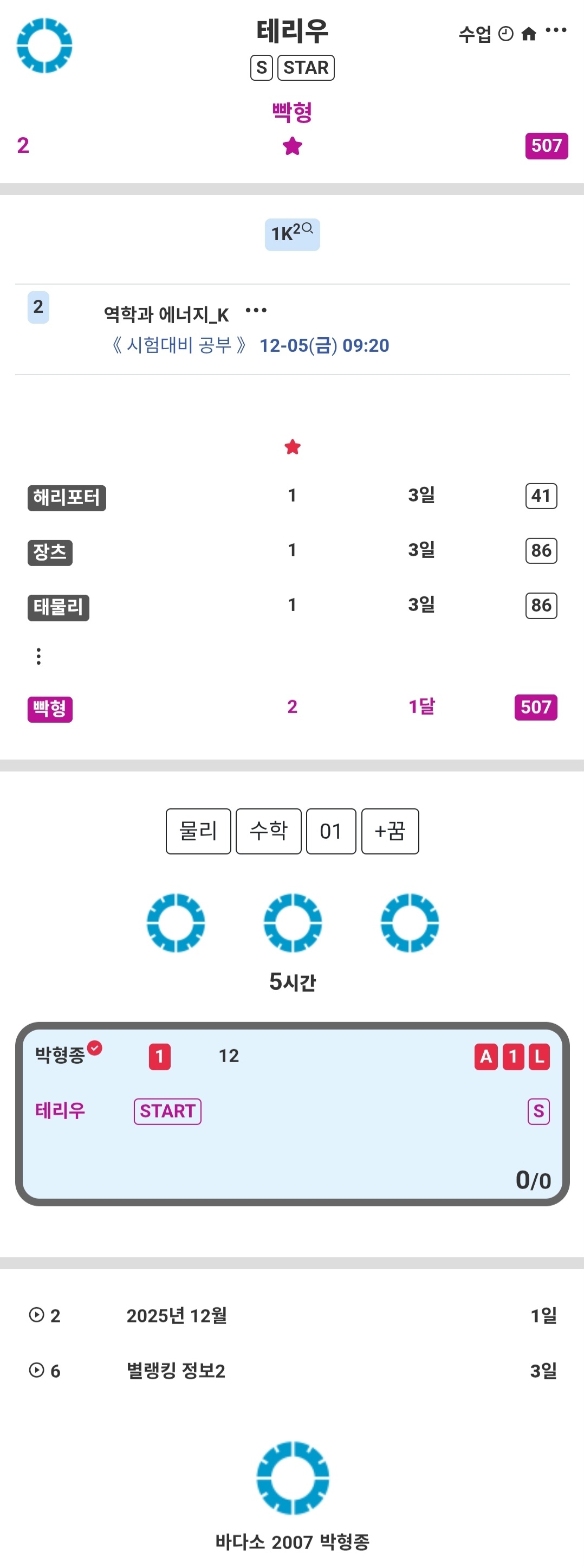Open options next to 역학과 에너지_K

(256, 311)
